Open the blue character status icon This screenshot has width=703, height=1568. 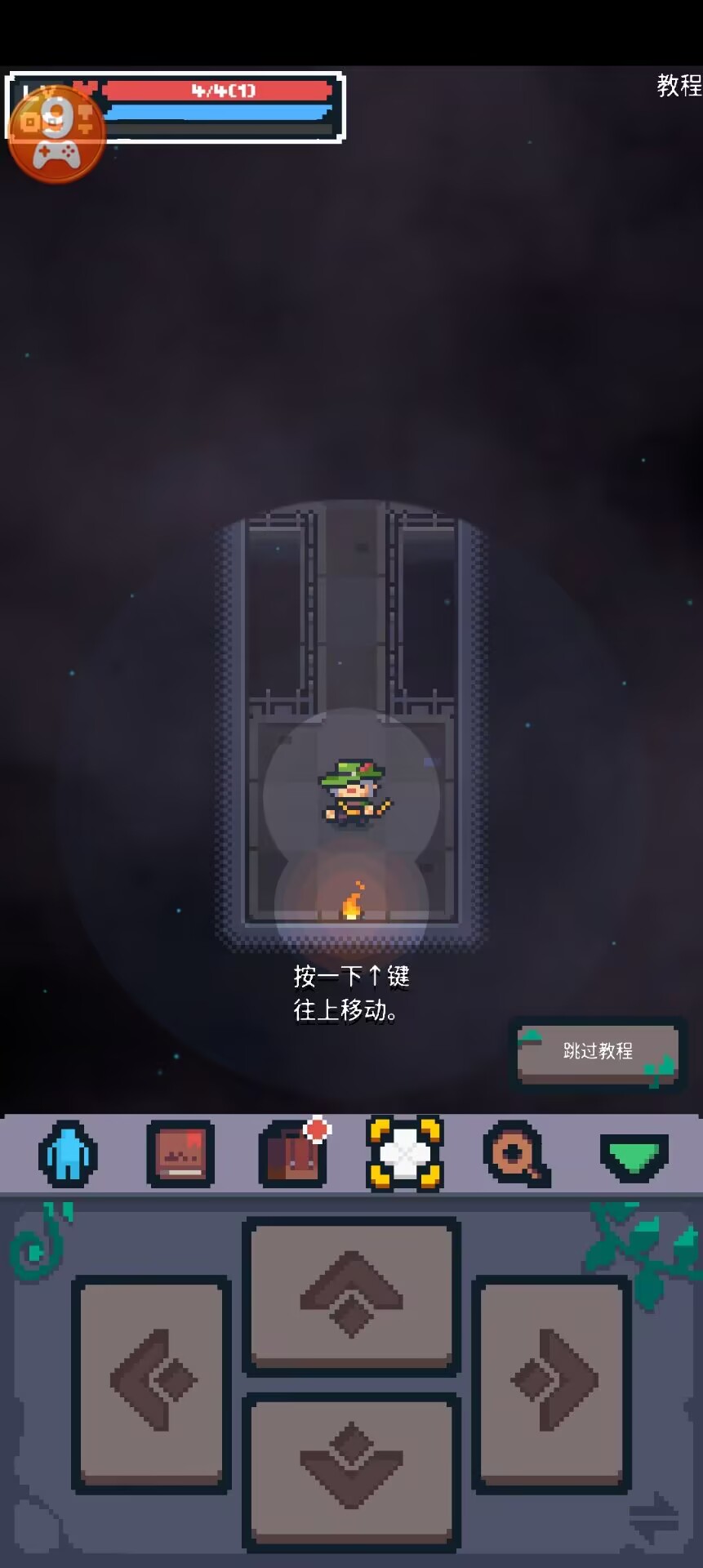(x=68, y=1153)
